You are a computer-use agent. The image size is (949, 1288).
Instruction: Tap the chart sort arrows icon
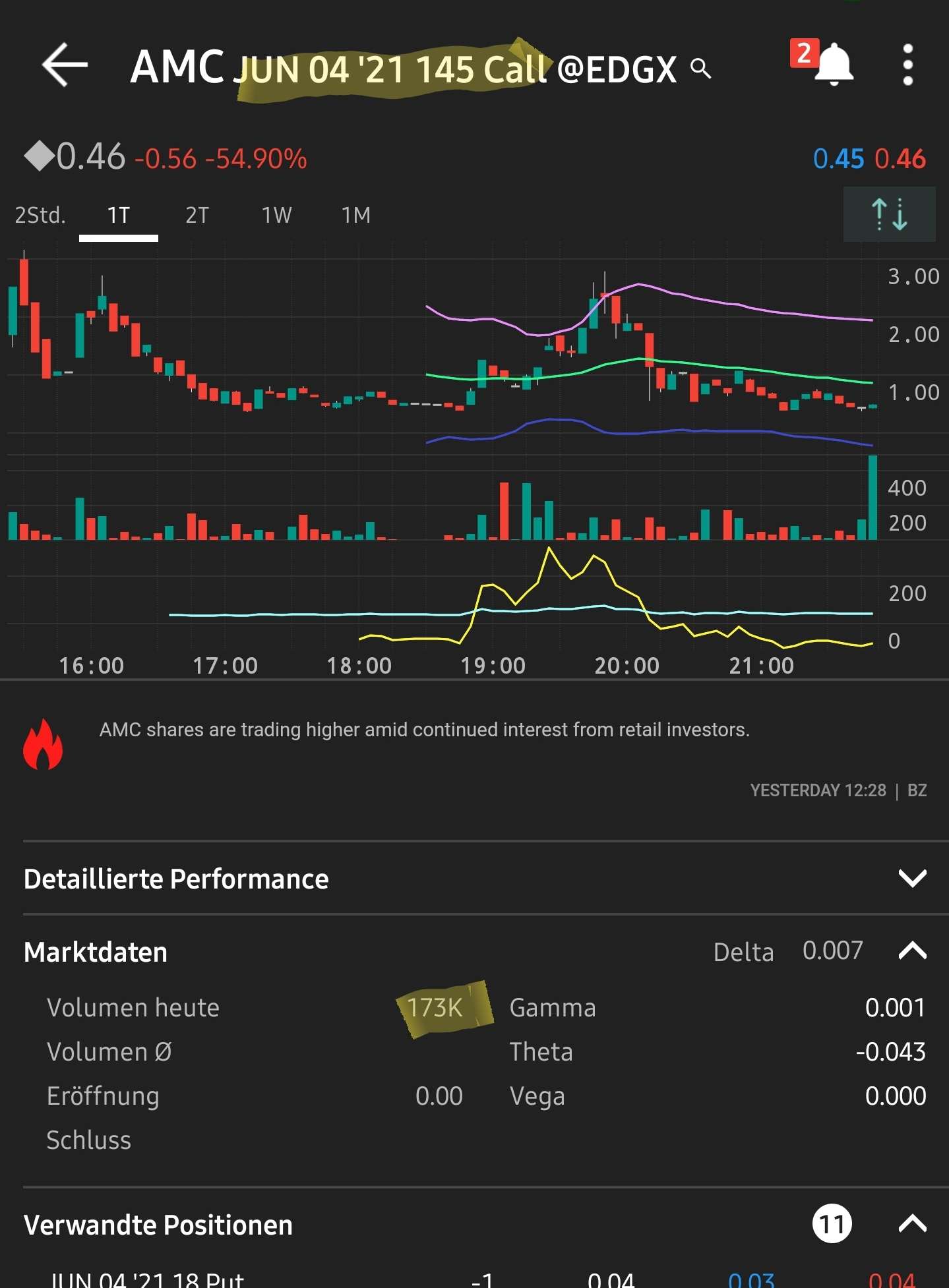point(888,215)
